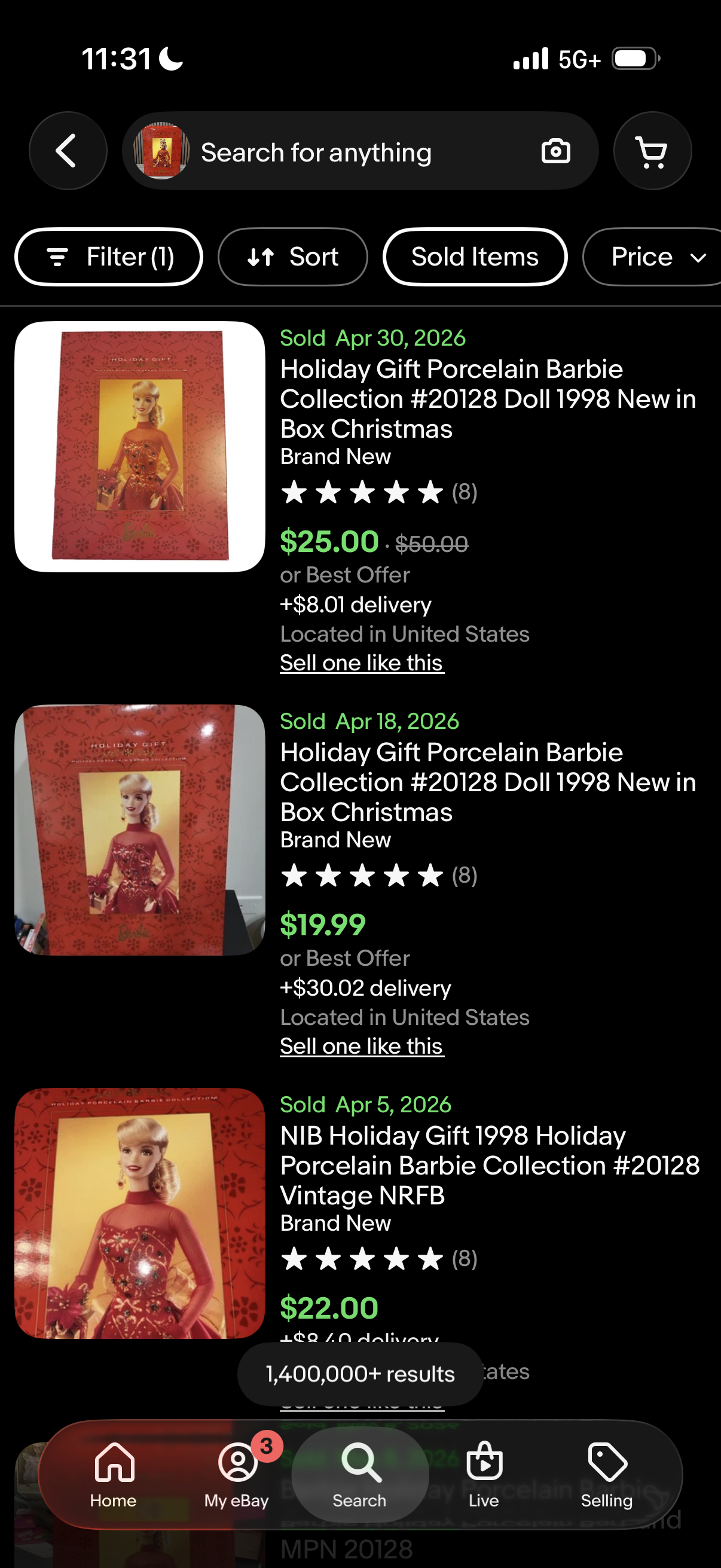
Task: Open camera image search
Action: (555, 151)
